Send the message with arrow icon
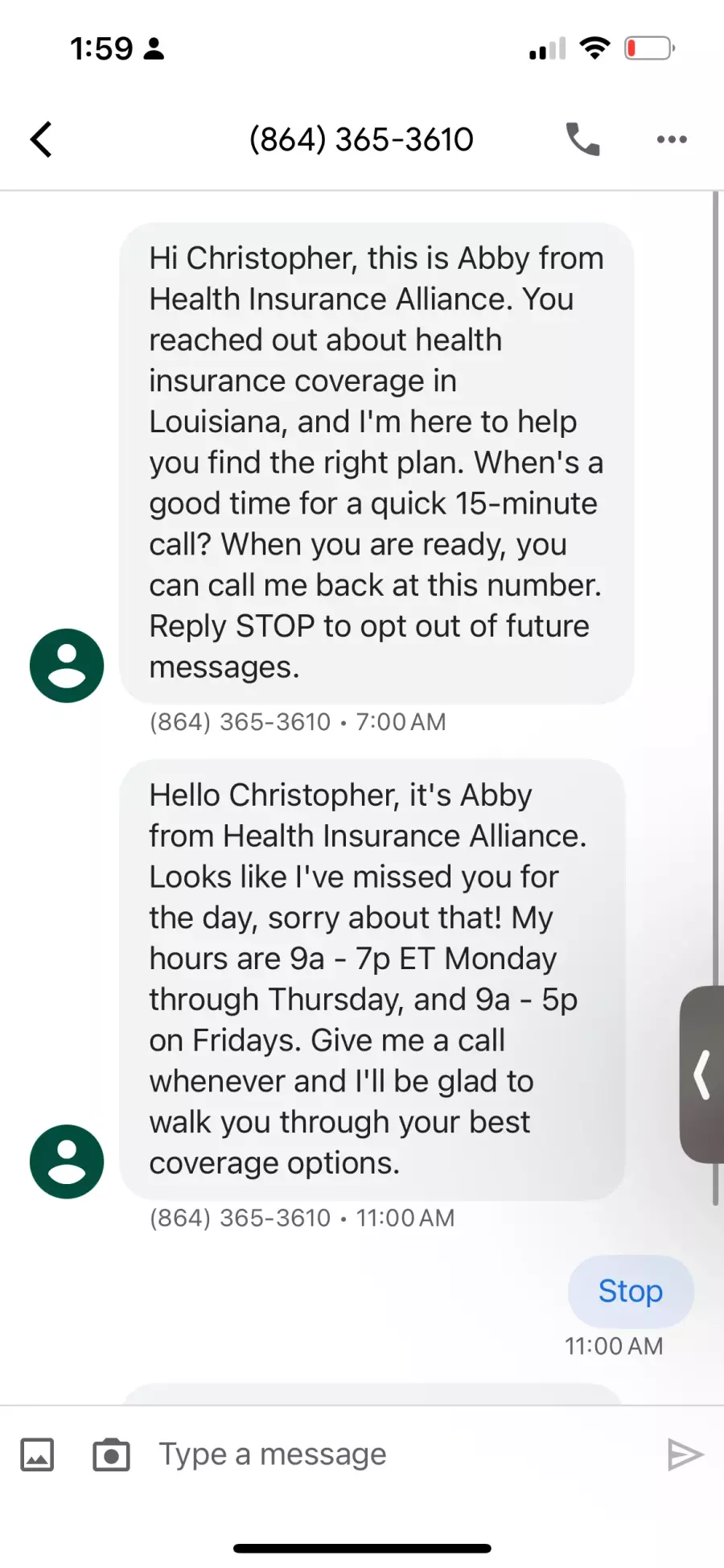724x1568 pixels. coord(685,1455)
